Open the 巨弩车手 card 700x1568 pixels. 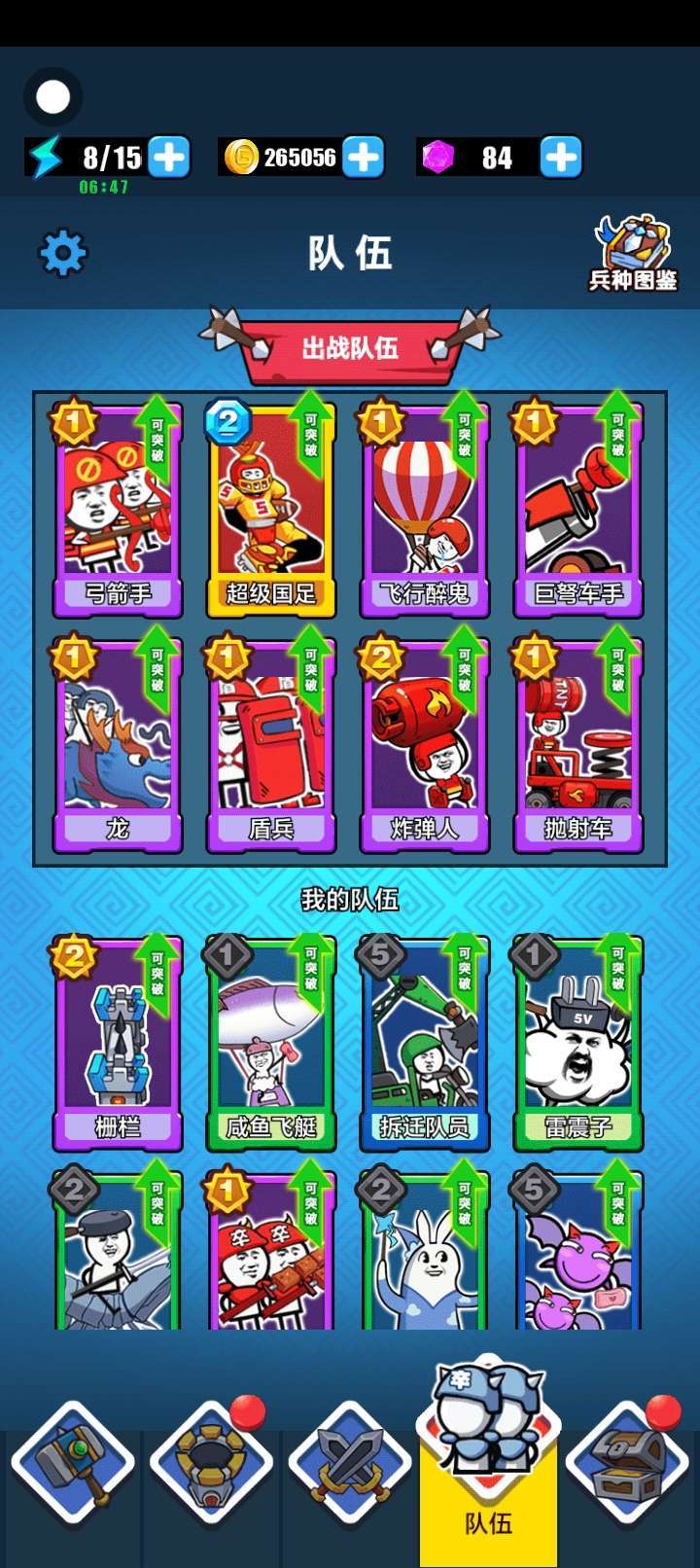tap(578, 511)
